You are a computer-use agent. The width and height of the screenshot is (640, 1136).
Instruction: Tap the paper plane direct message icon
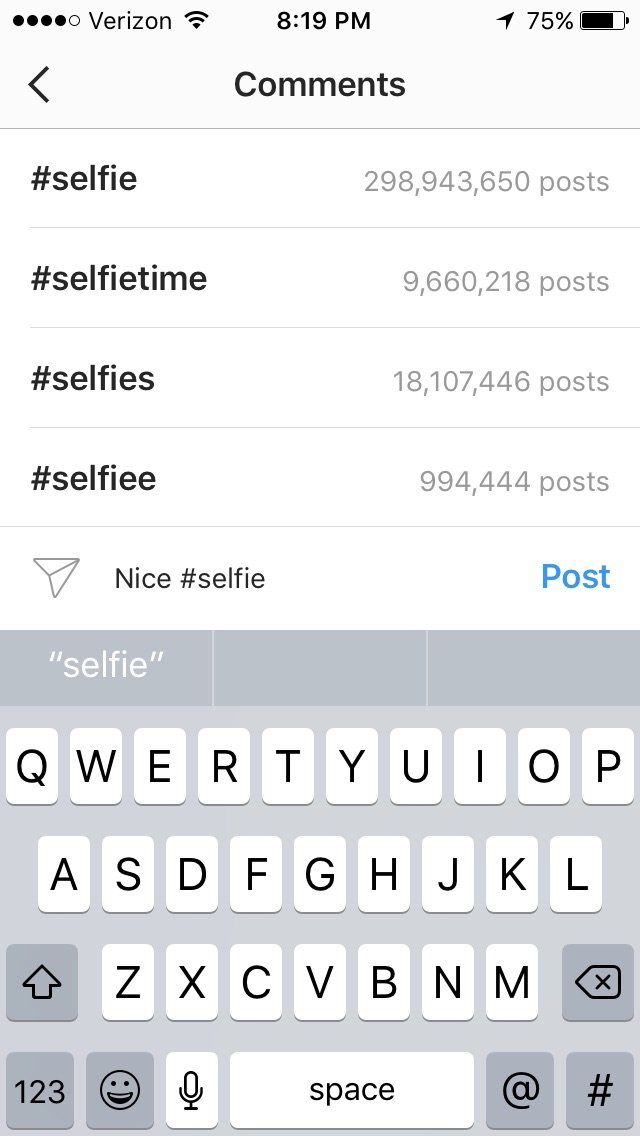[56, 577]
